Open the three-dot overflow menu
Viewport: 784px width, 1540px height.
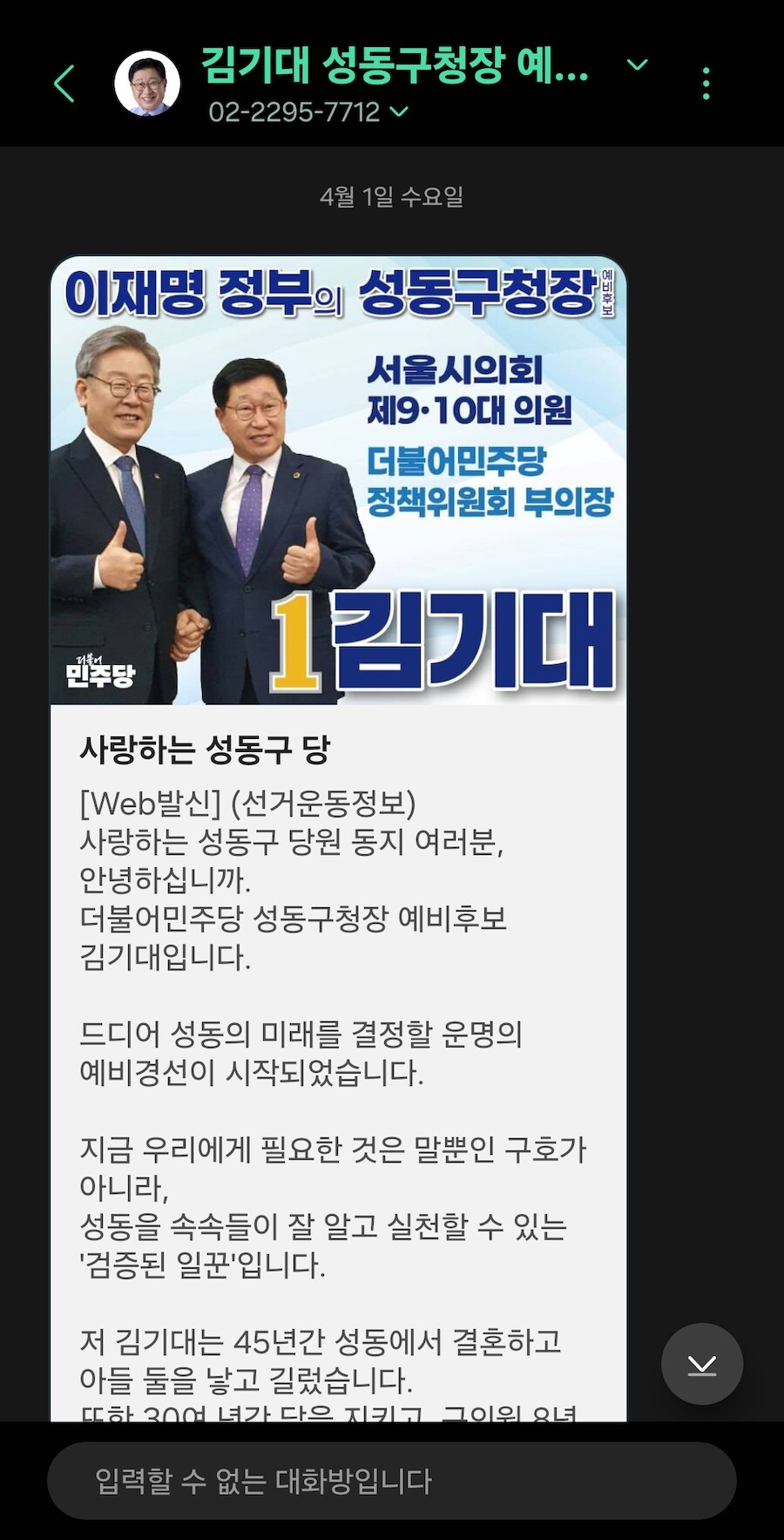706,84
